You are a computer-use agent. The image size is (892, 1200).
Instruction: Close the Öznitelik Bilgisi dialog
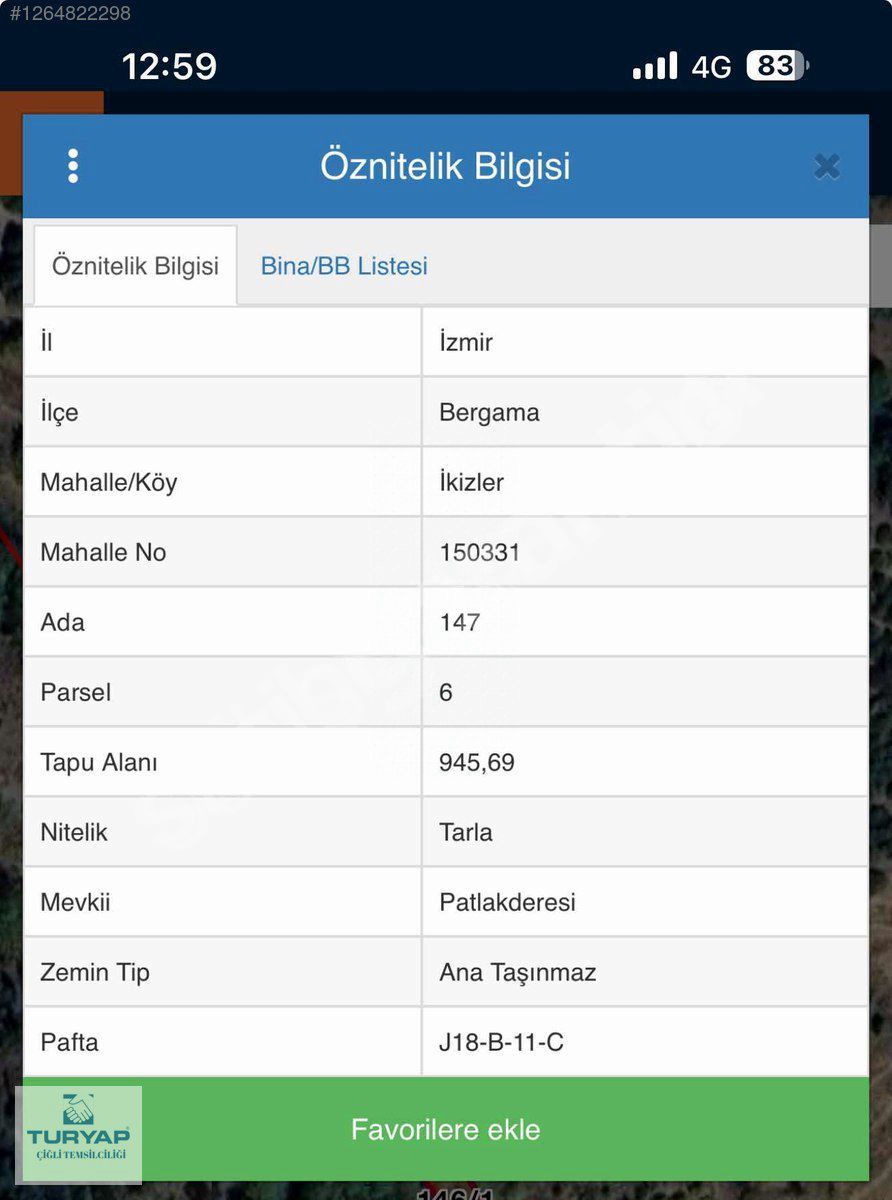click(826, 166)
